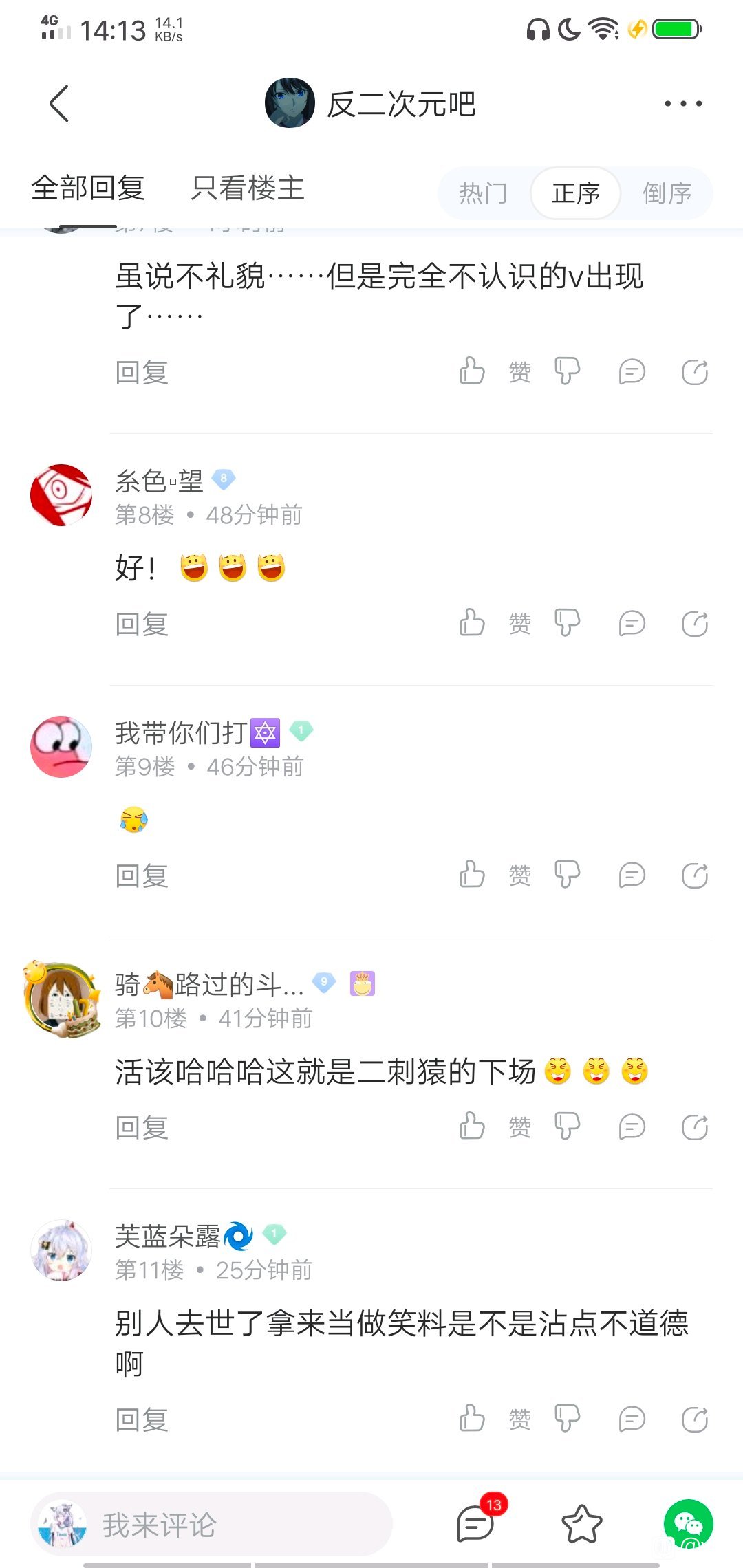Sort replies in 倒序 order

(x=667, y=193)
